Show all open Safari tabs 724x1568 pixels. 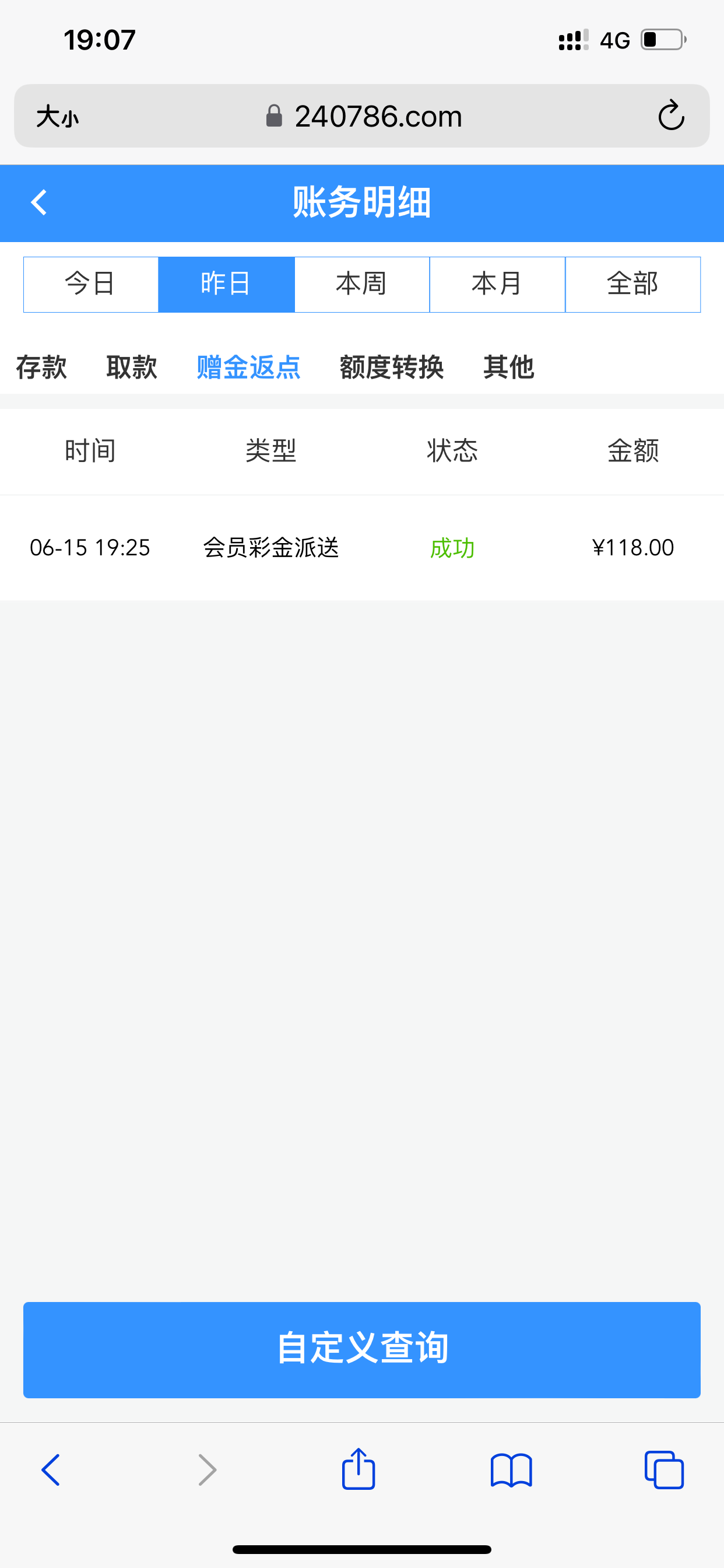664,1471
